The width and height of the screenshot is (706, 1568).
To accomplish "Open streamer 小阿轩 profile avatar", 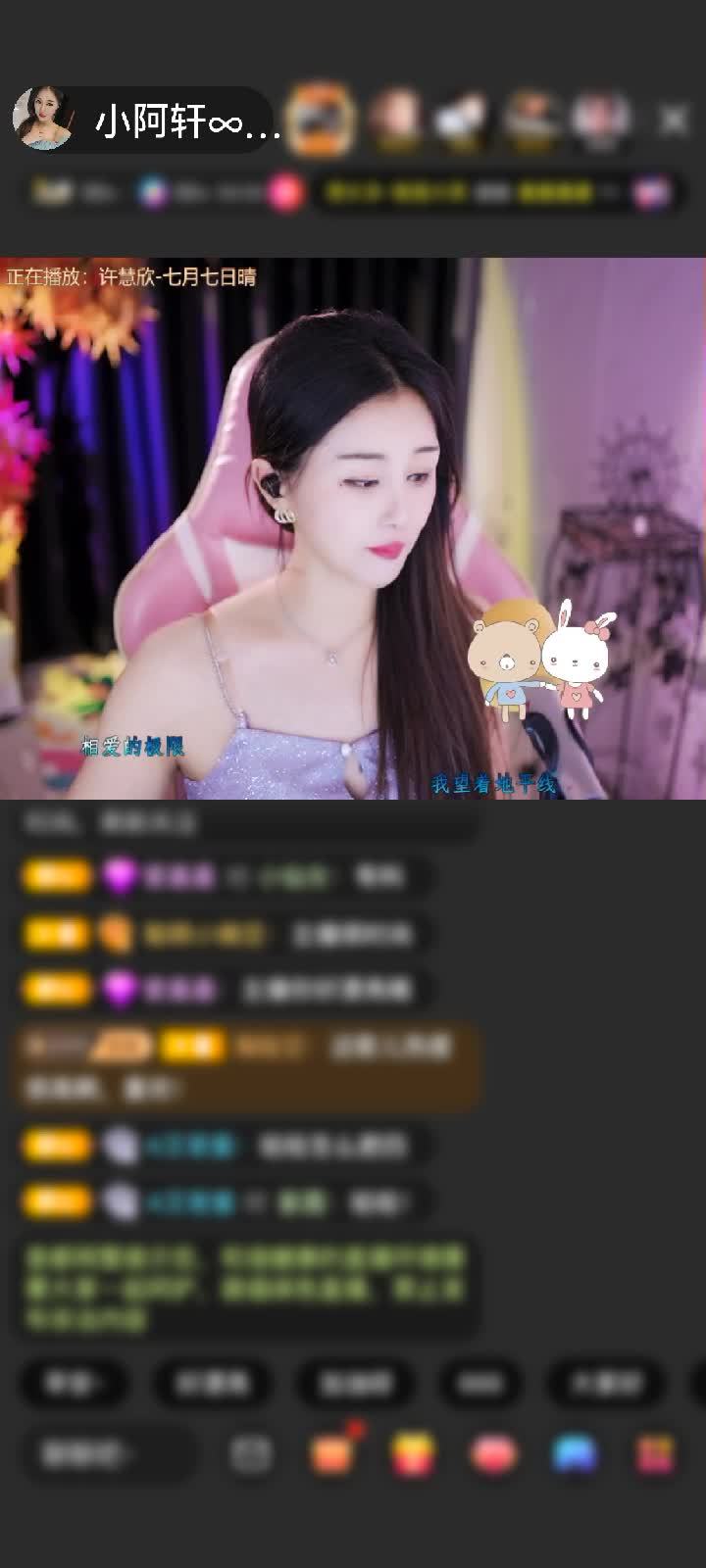I will point(42,119).
